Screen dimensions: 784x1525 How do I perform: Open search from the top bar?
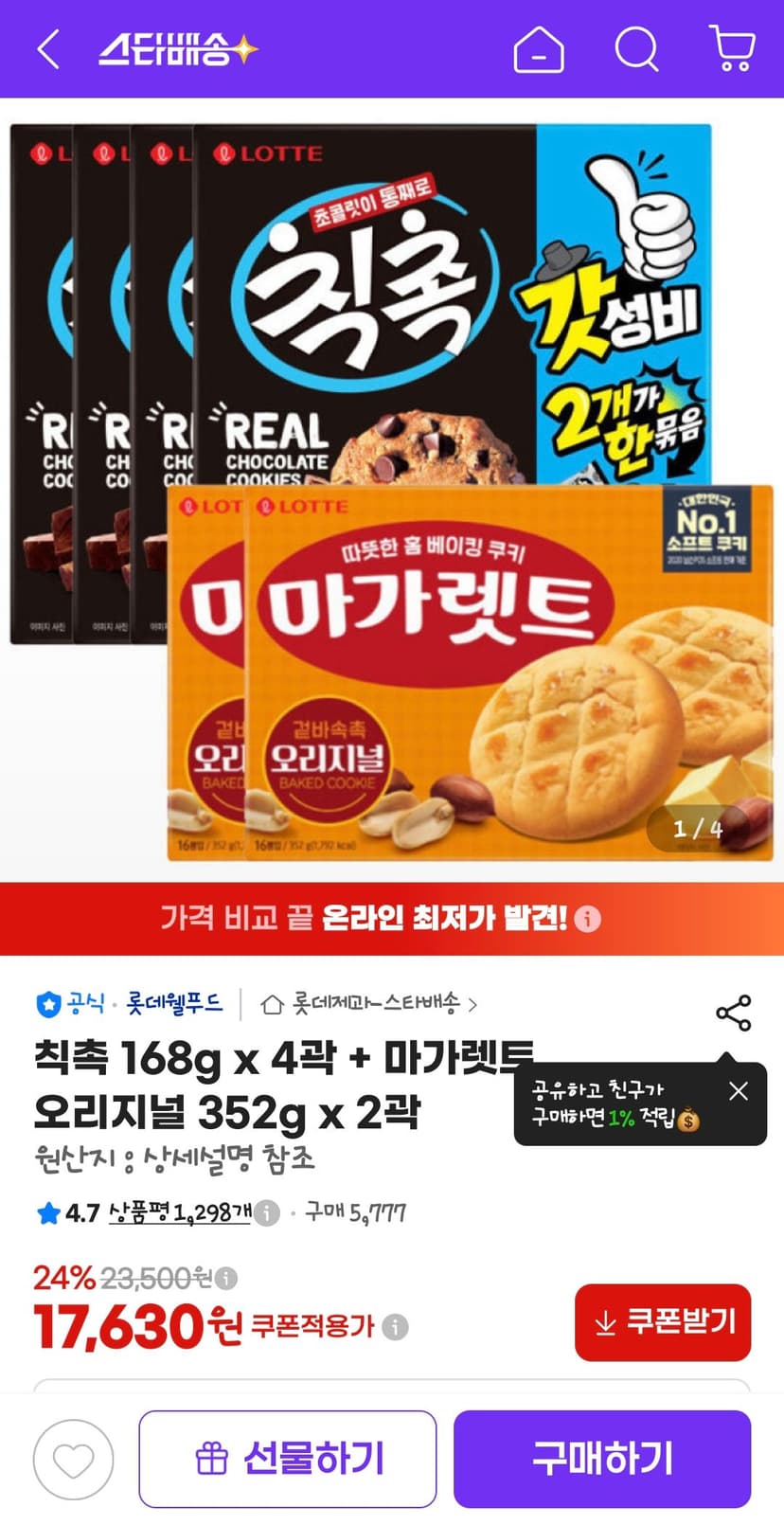tap(637, 48)
